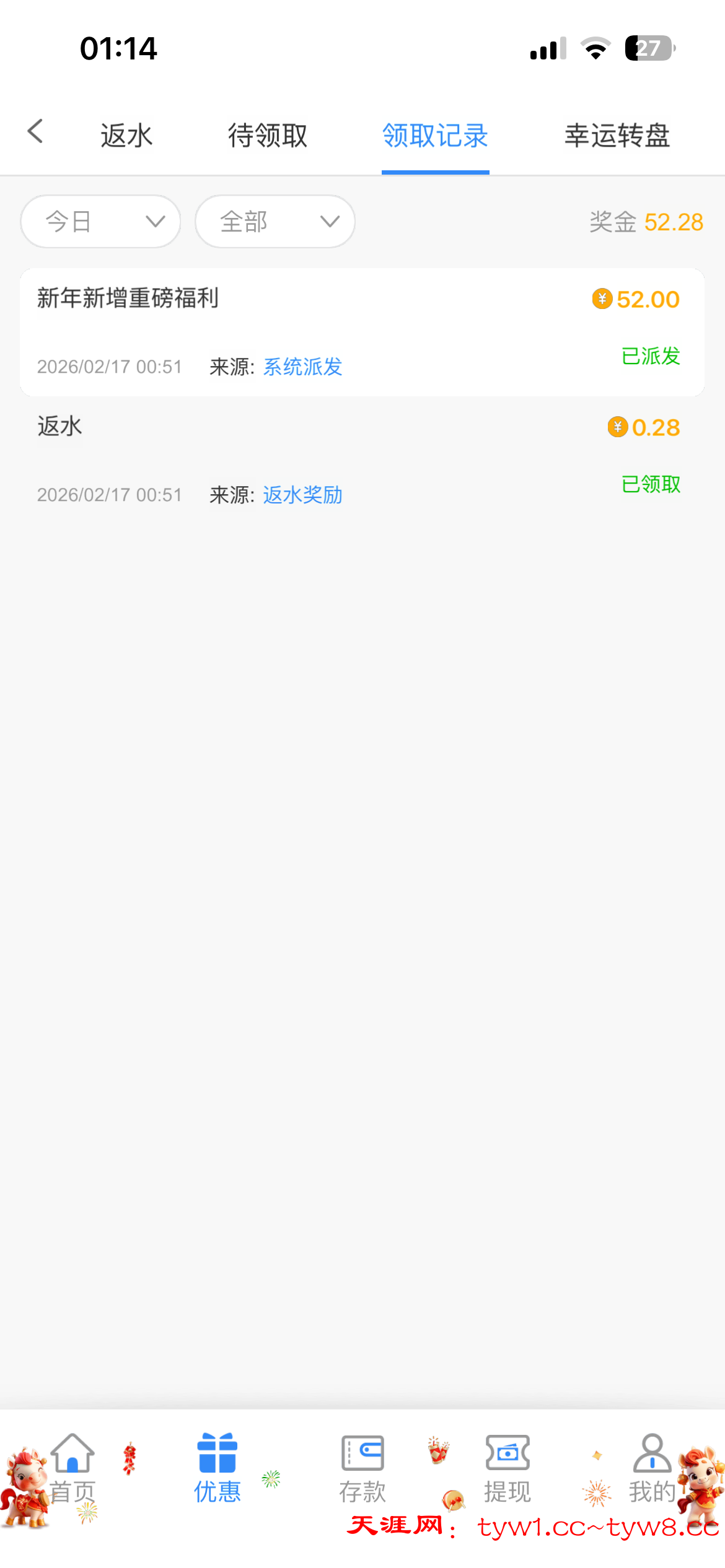The width and height of the screenshot is (725, 1568).
Task: Open the 全部 category dropdown
Action: click(x=275, y=221)
